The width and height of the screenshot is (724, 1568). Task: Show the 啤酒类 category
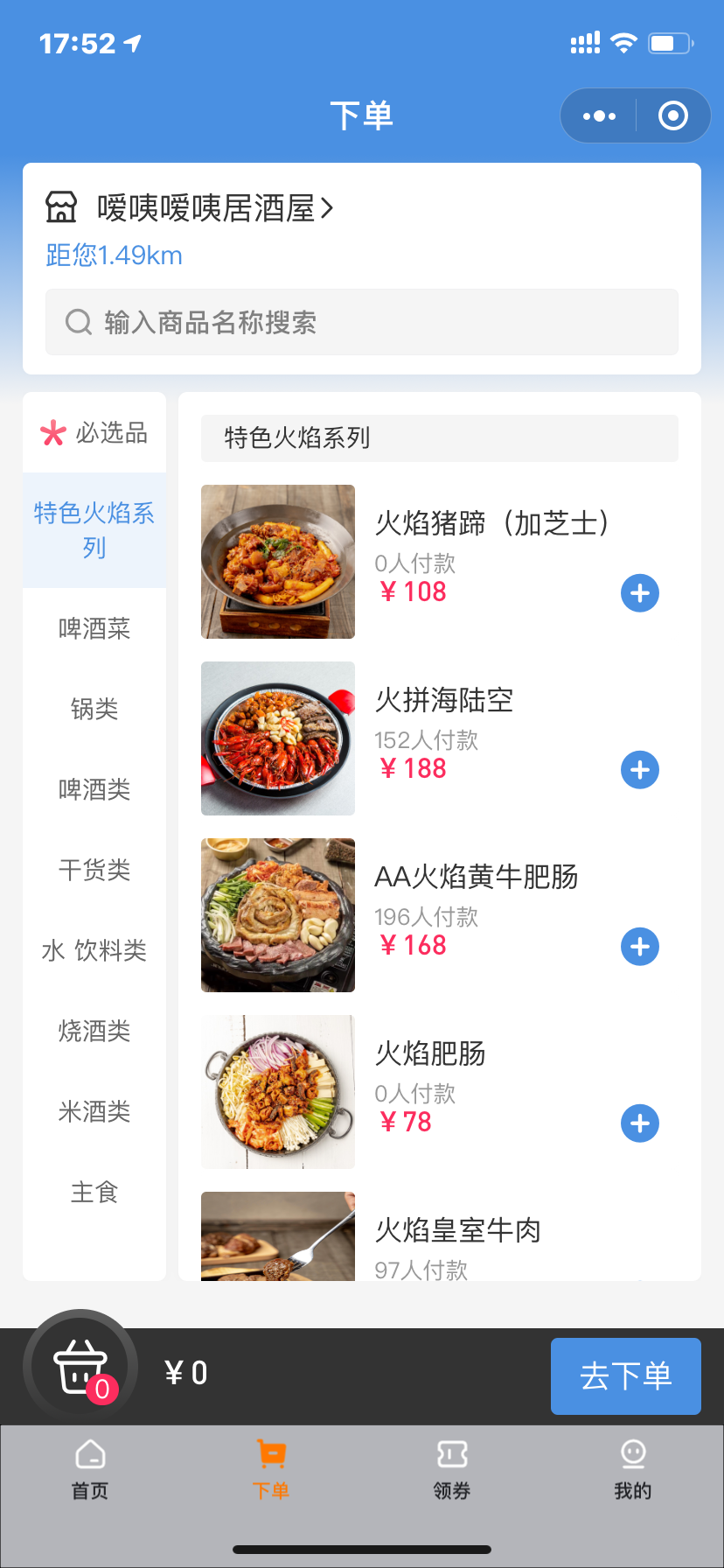94,789
